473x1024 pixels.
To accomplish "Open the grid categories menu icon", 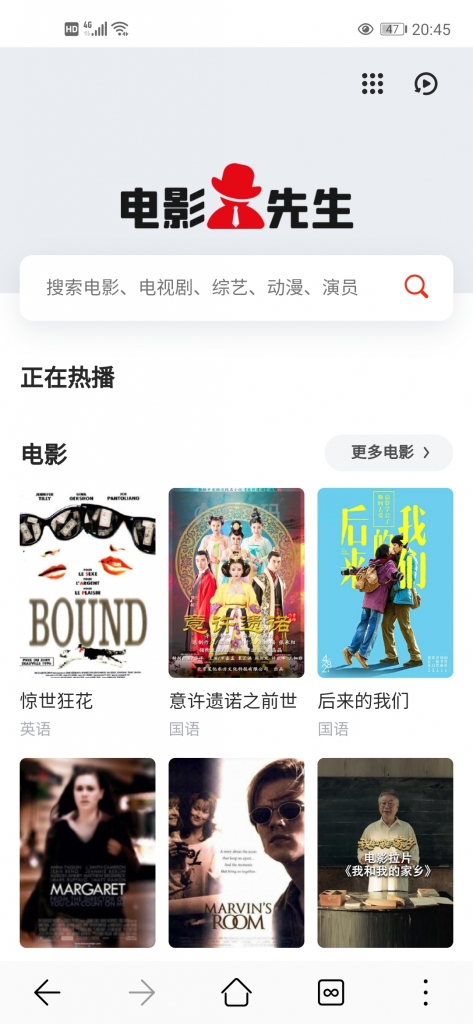I will [372, 84].
